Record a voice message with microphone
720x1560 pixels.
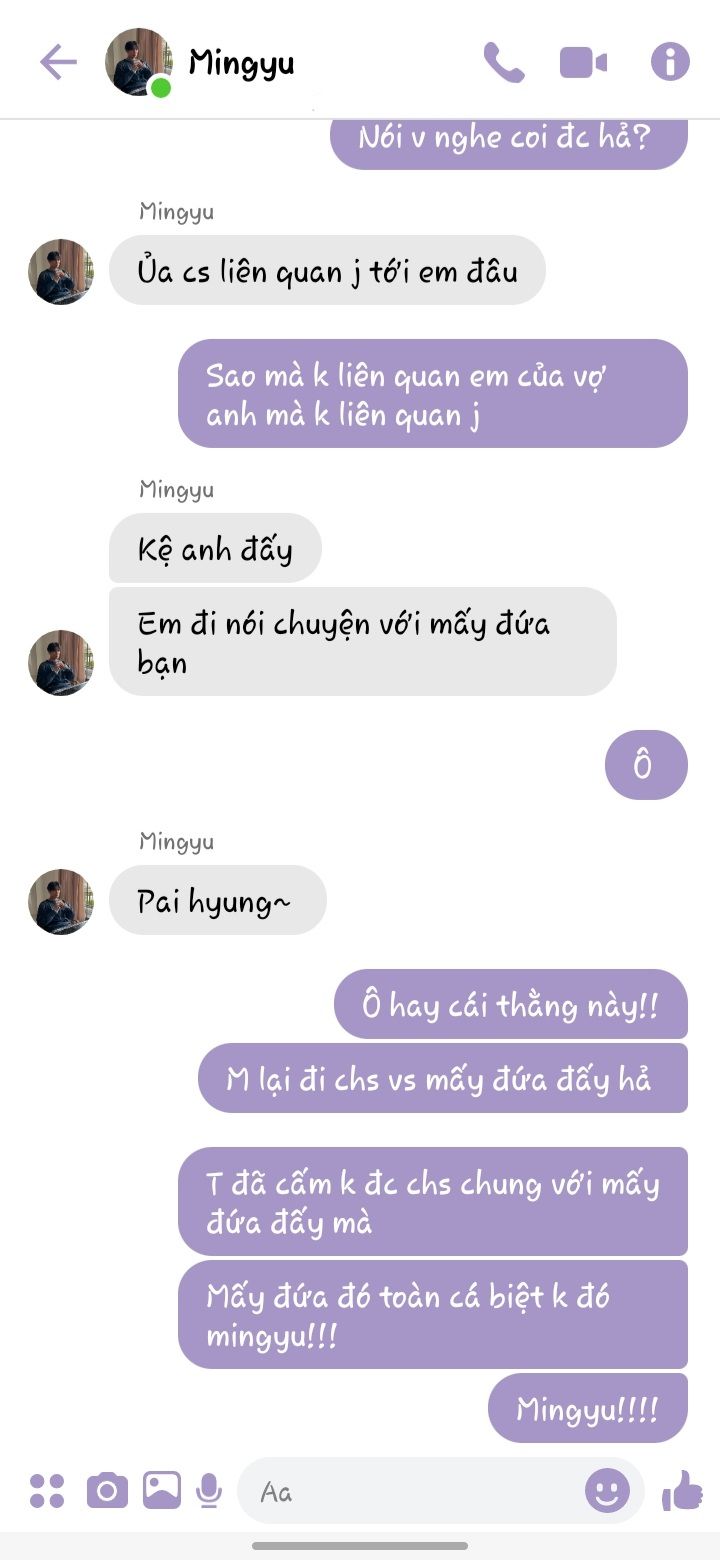pyautogui.click(x=209, y=1491)
